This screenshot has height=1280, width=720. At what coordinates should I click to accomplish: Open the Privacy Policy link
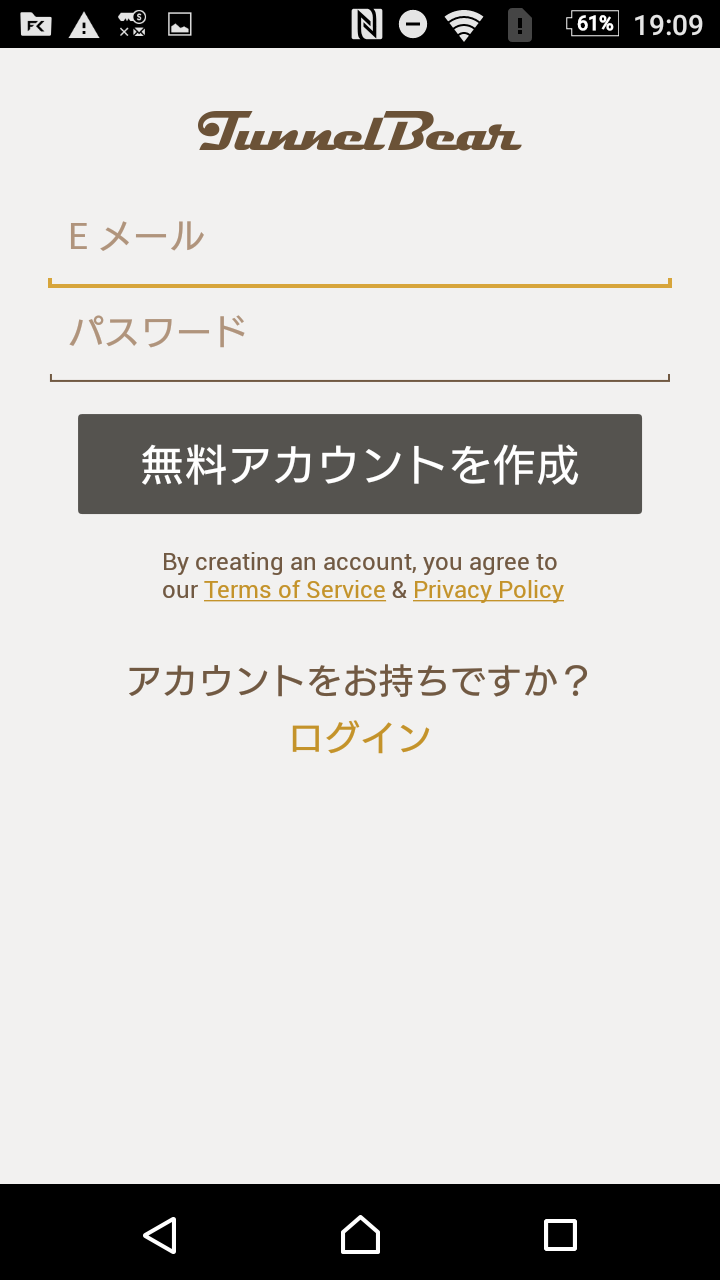tap(488, 590)
